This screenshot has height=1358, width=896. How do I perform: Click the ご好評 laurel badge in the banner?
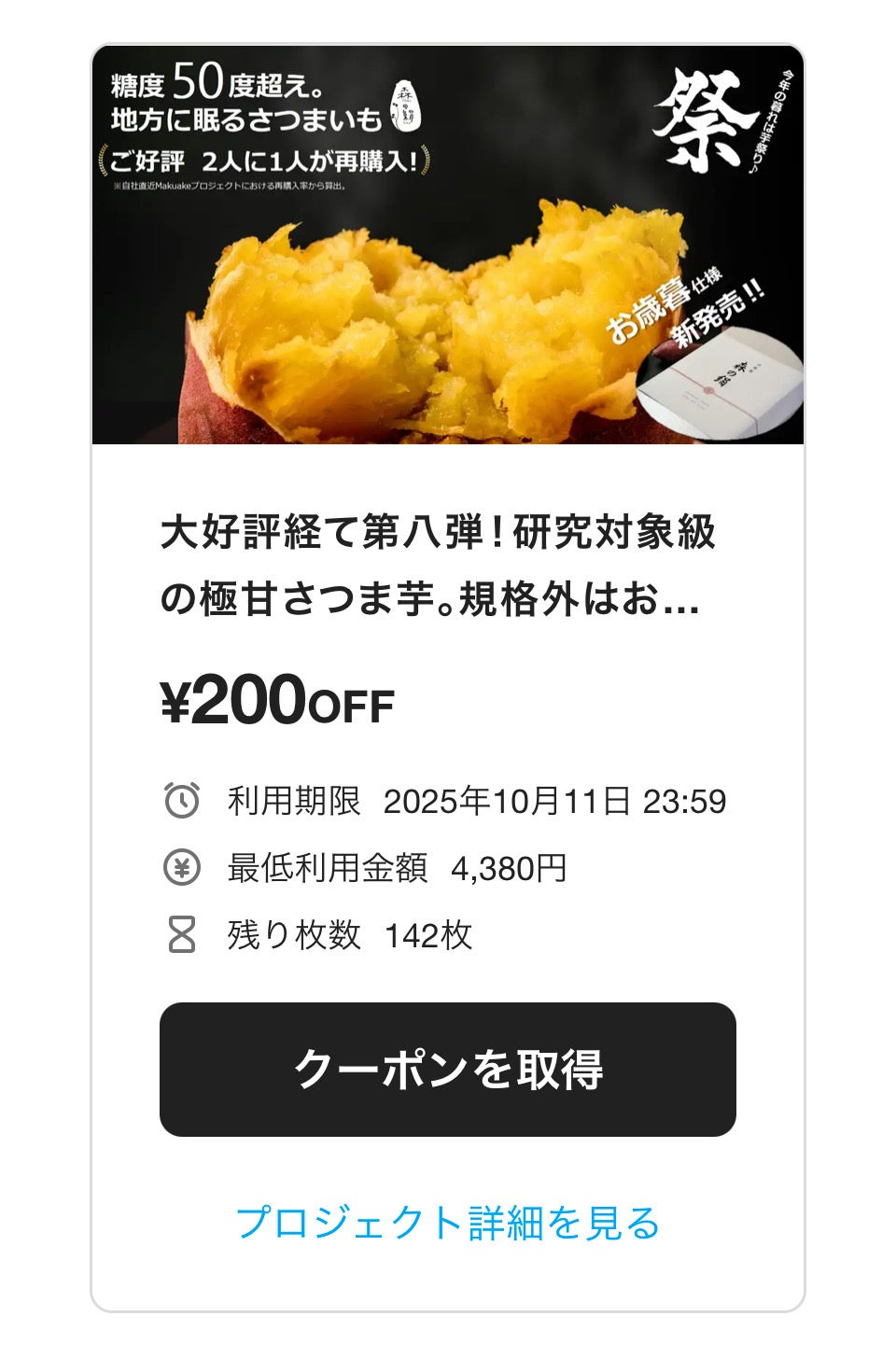pos(264,159)
